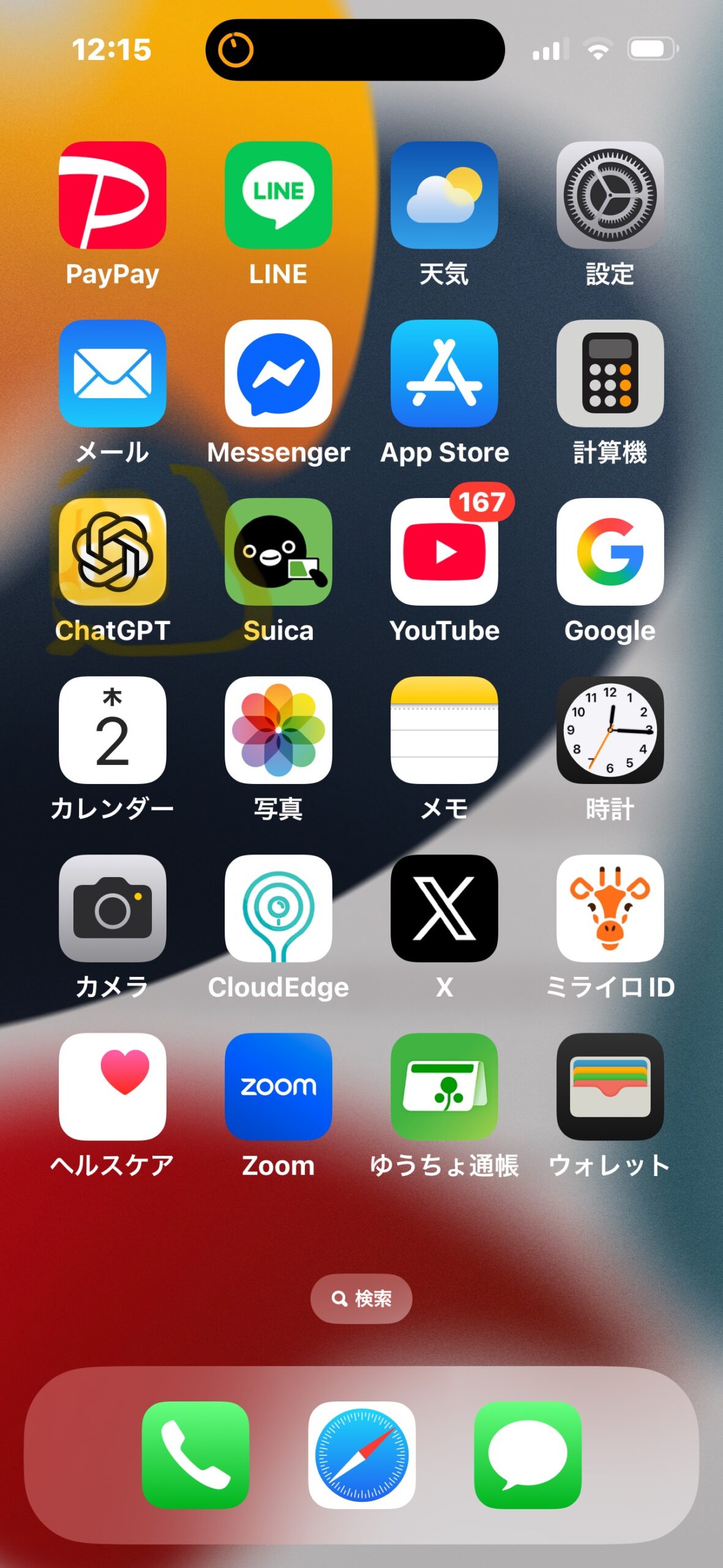The width and height of the screenshot is (723, 1568).
Task: Open the Phone app in dock
Action: tap(195, 1455)
